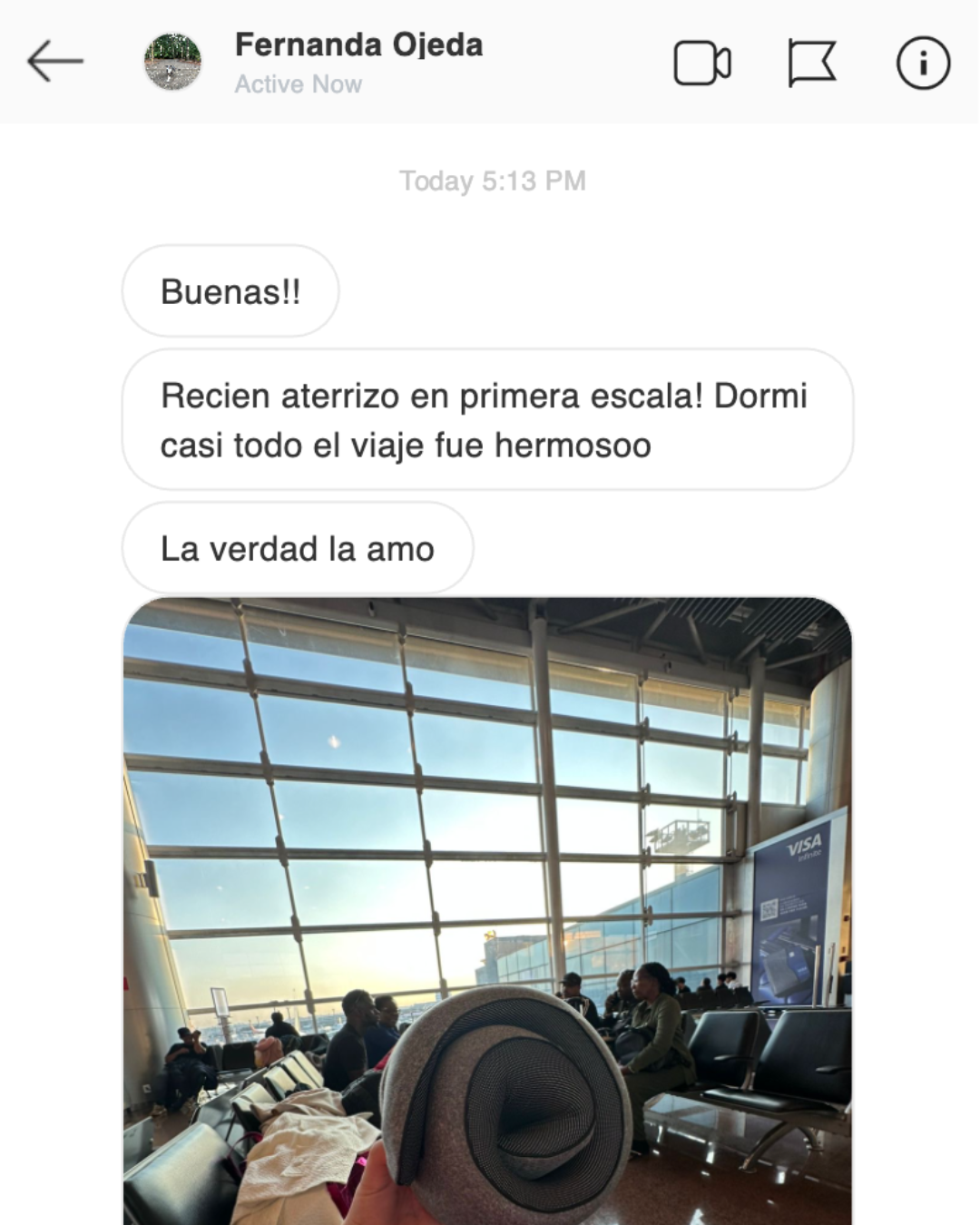
Task: Open the airport photo Fernanda sent
Action: point(487,907)
